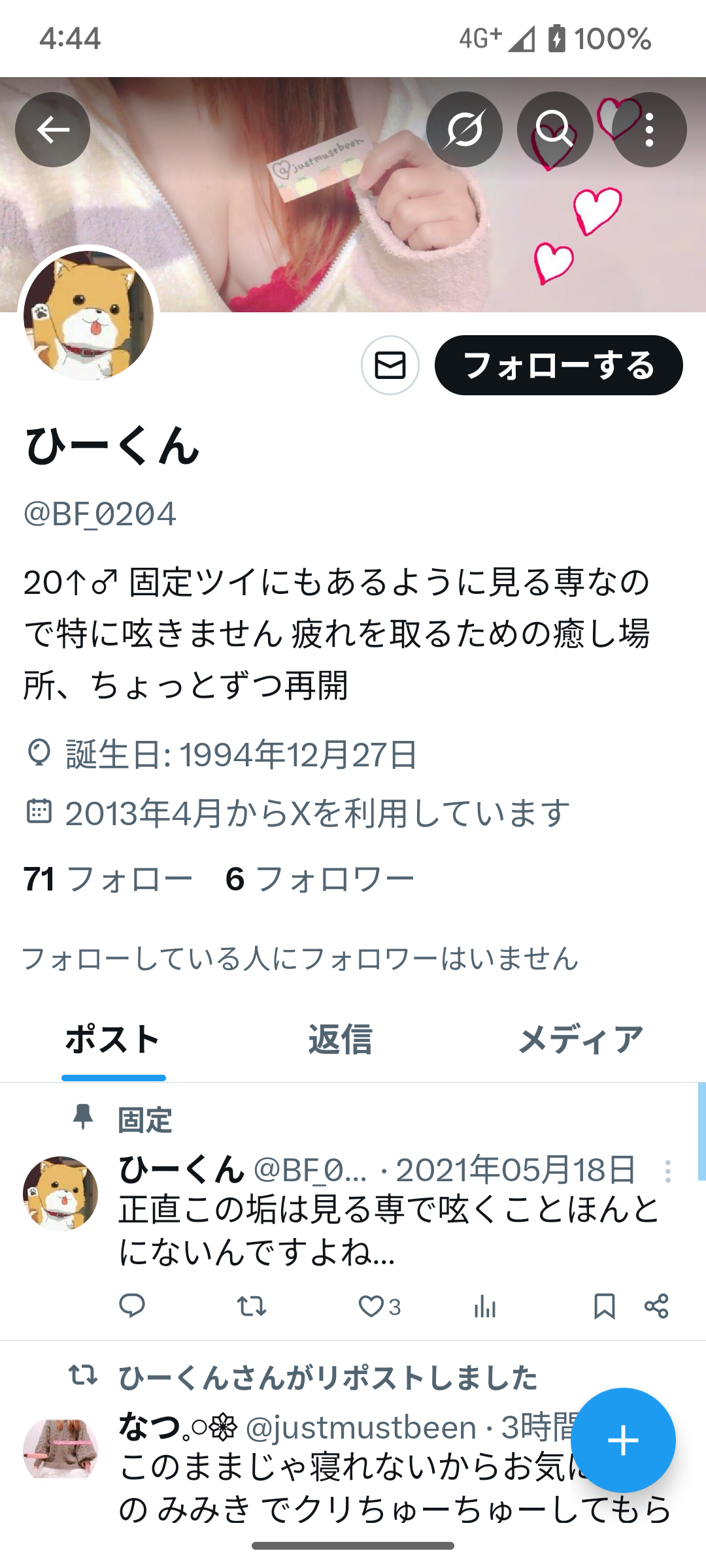Screen dimensions: 706x1568
Task: Tap the フォローする button
Action: coord(559,365)
